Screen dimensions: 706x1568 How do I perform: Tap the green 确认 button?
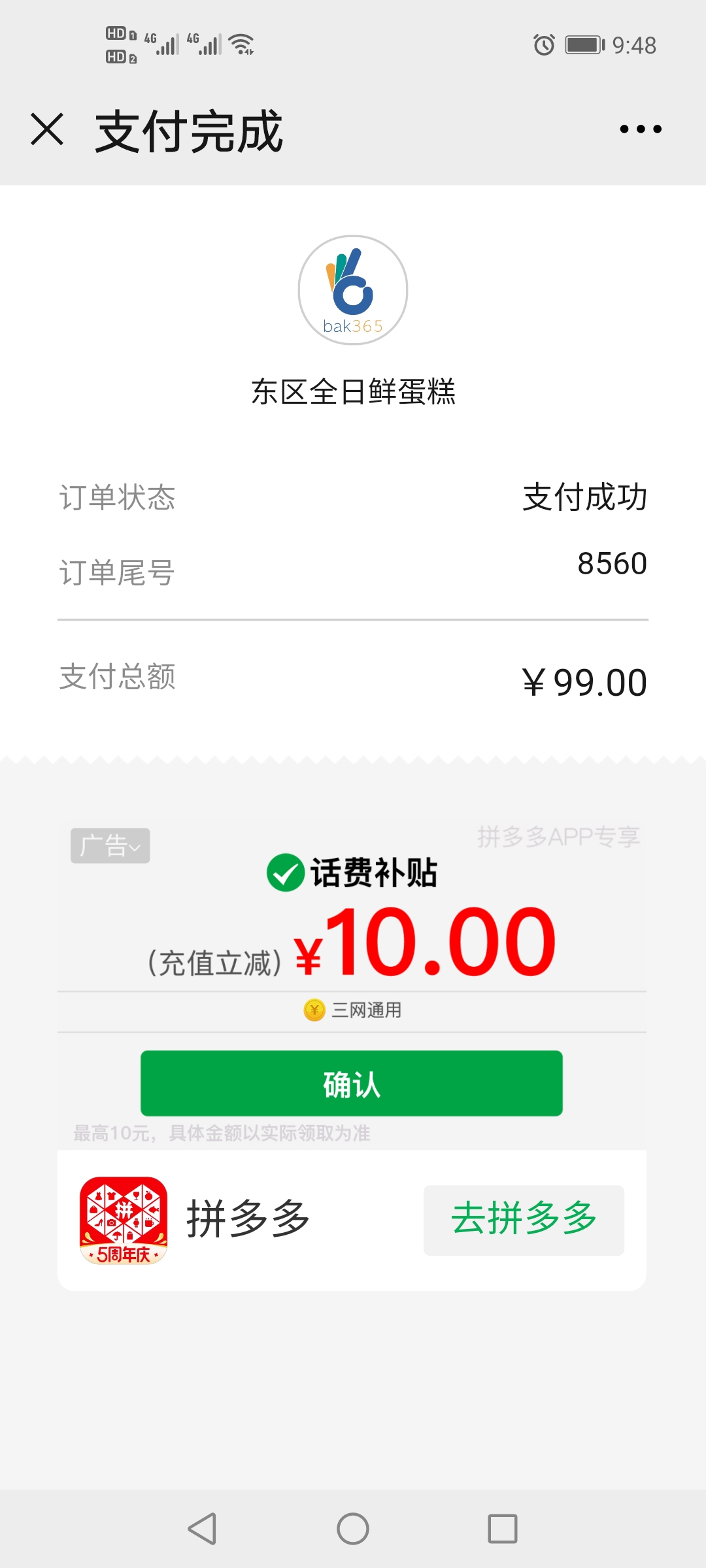click(x=352, y=1083)
